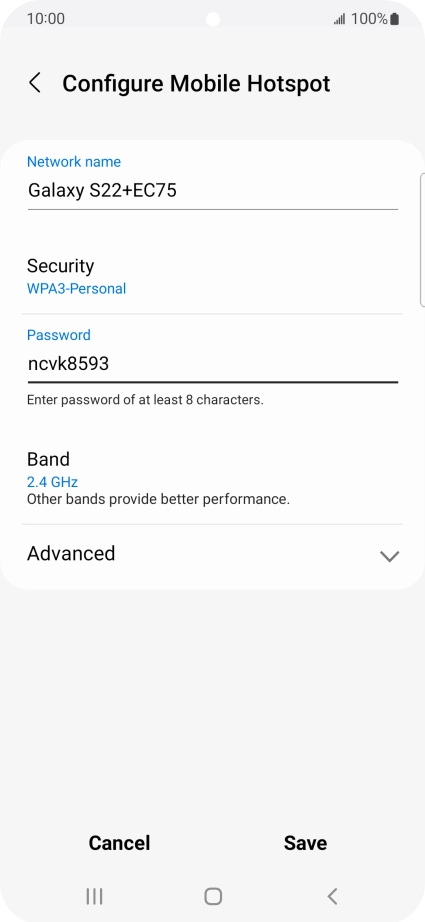Save the hotspot configuration

coord(305,843)
